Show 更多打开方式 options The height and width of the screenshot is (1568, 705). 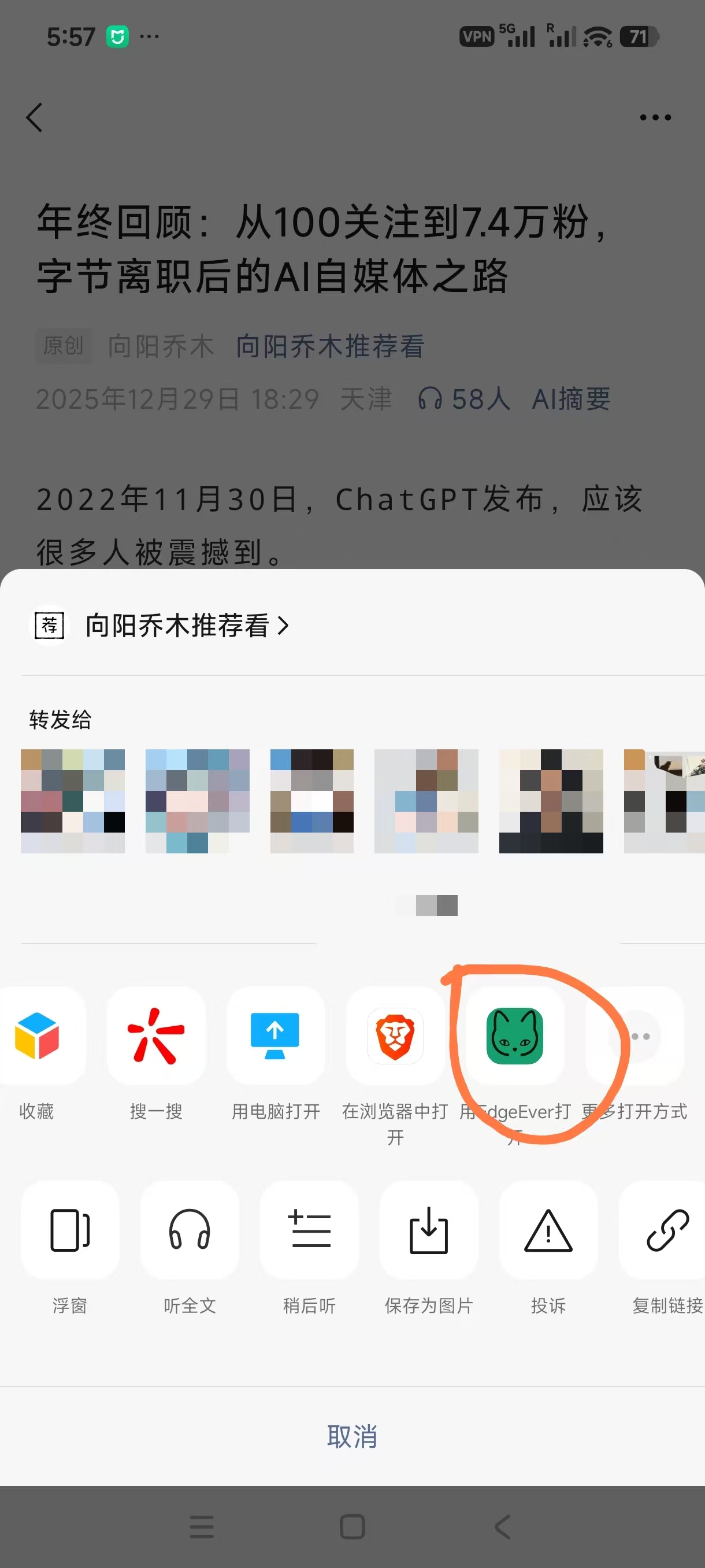click(634, 1036)
